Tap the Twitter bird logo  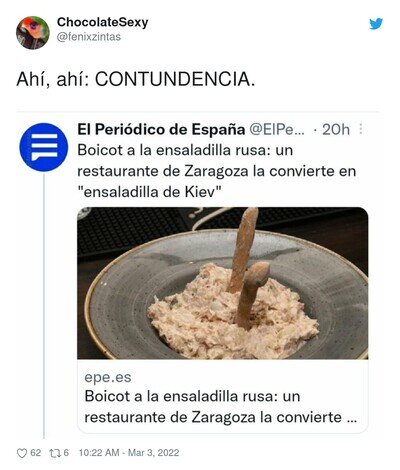point(376,24)
